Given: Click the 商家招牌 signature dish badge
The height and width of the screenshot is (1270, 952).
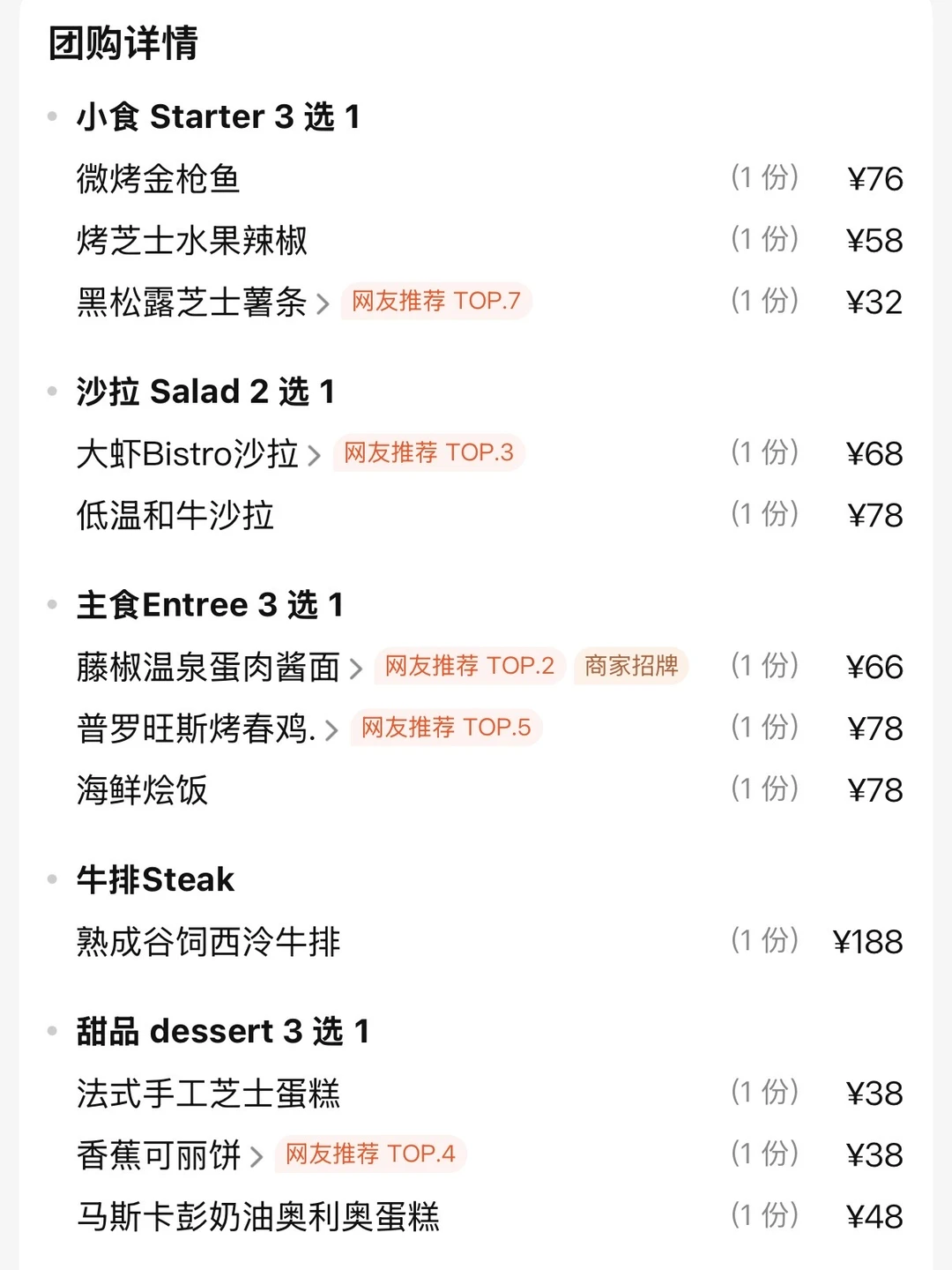Looking at the screenshot, I should coord(631,667).
